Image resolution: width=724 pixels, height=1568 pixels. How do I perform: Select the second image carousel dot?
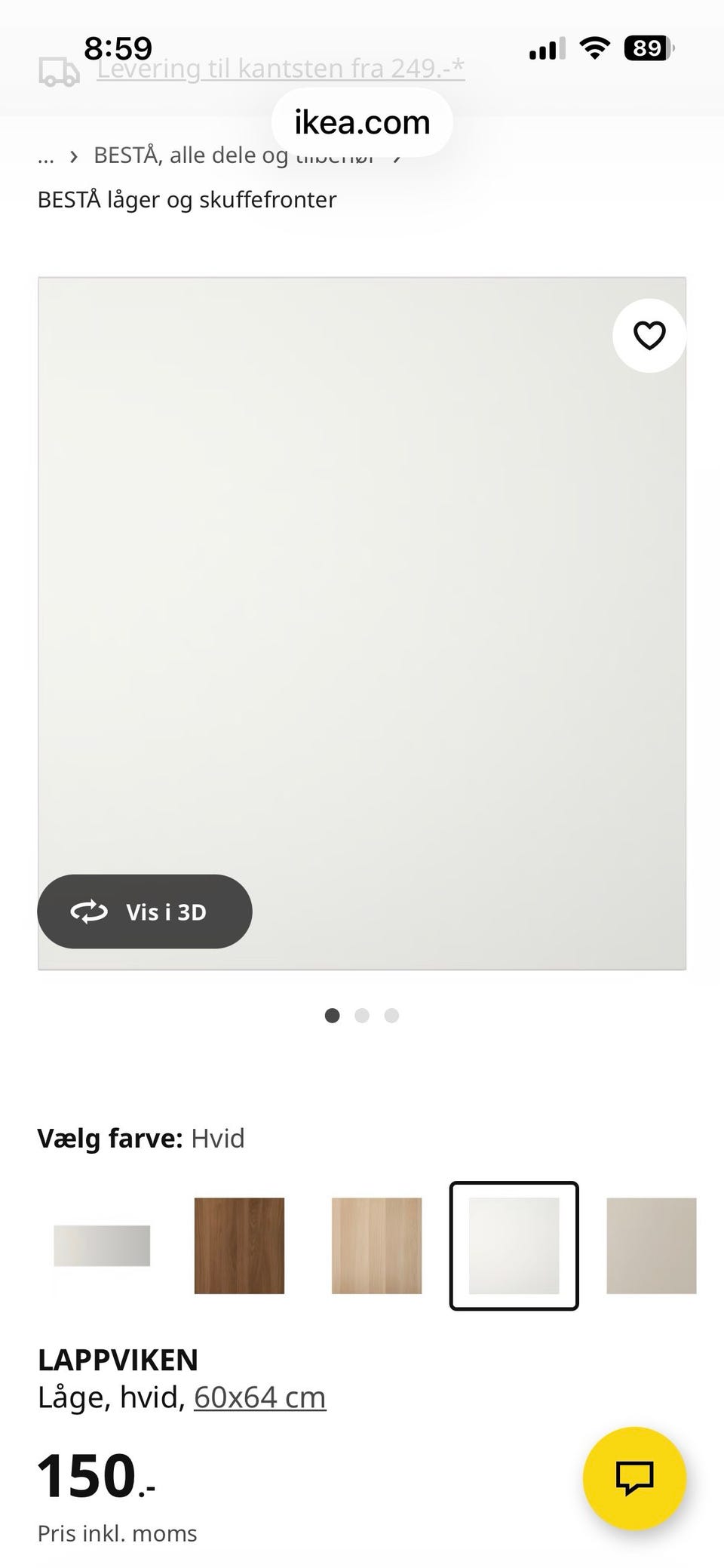[362, 1016]
